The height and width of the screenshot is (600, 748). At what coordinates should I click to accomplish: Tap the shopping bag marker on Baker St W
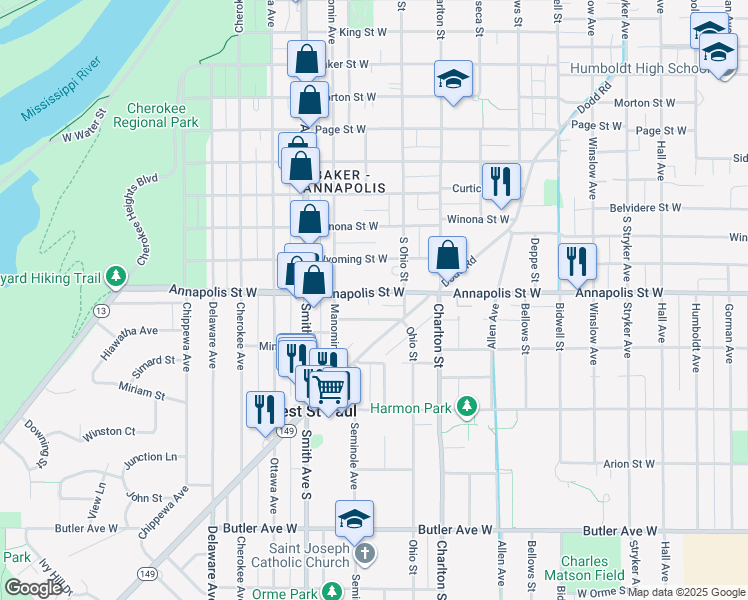306,59
